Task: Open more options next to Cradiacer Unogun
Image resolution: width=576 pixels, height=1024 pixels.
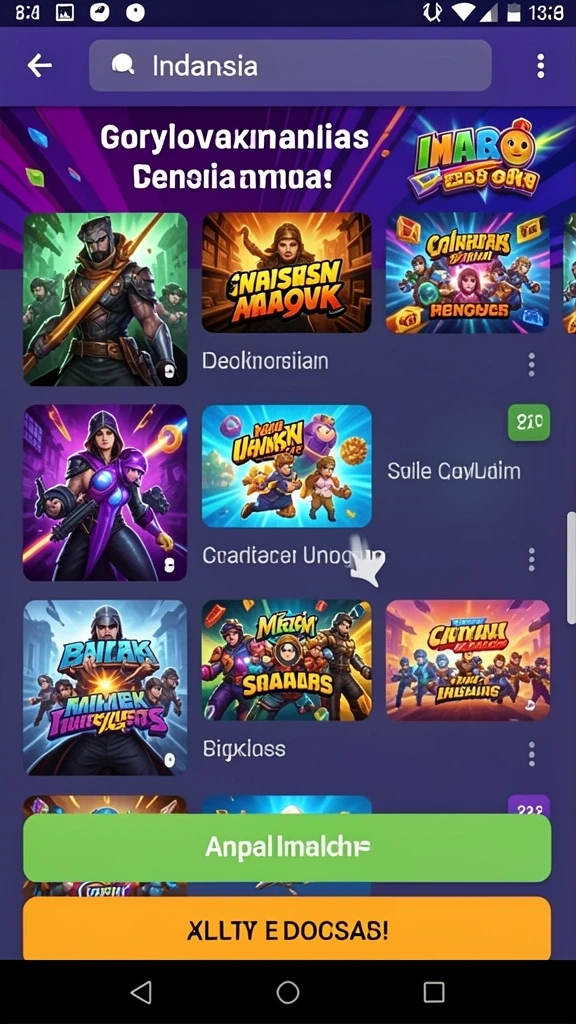Action: tap(532, 560)
